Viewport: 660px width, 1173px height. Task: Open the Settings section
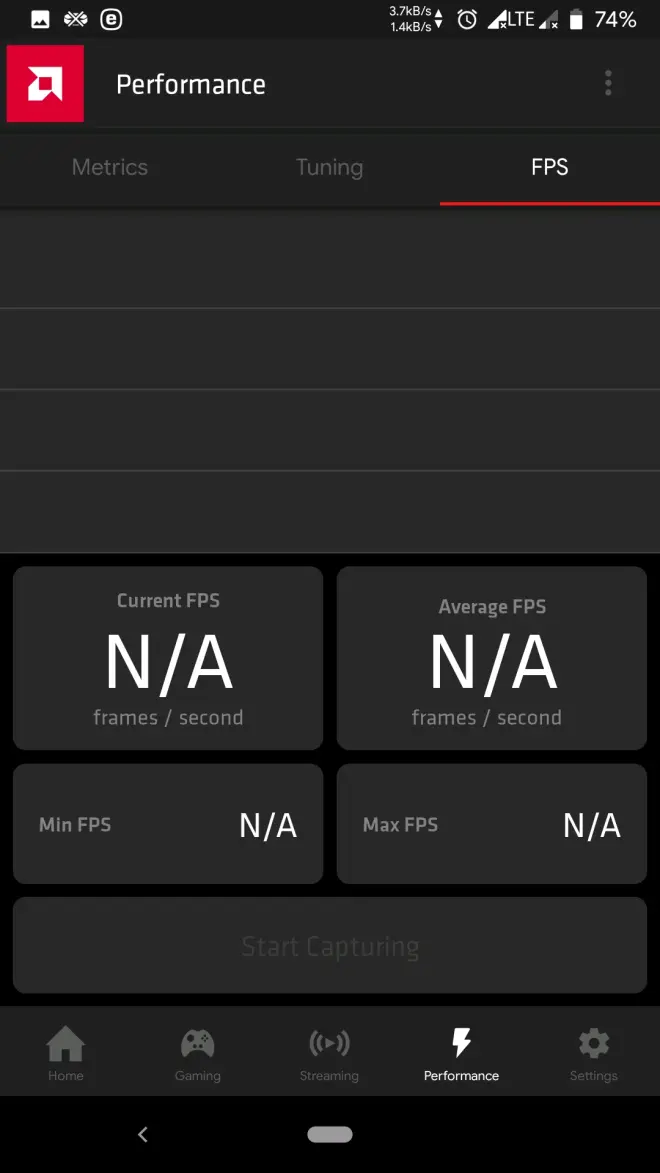[593, 1054]
